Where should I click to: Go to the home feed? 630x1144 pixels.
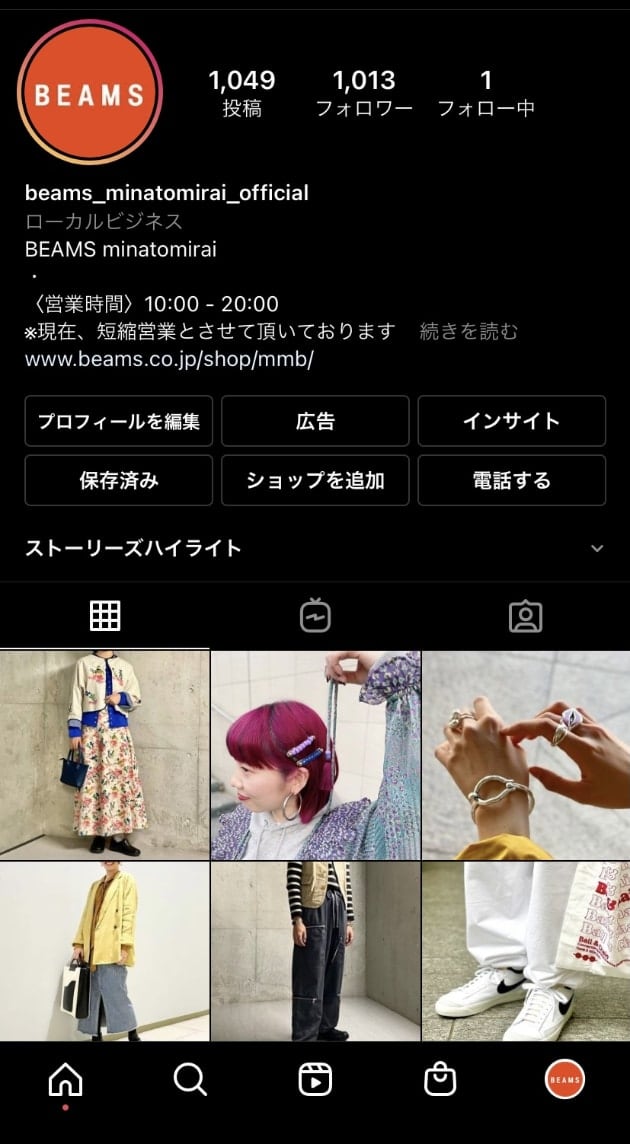(66, 1080)
